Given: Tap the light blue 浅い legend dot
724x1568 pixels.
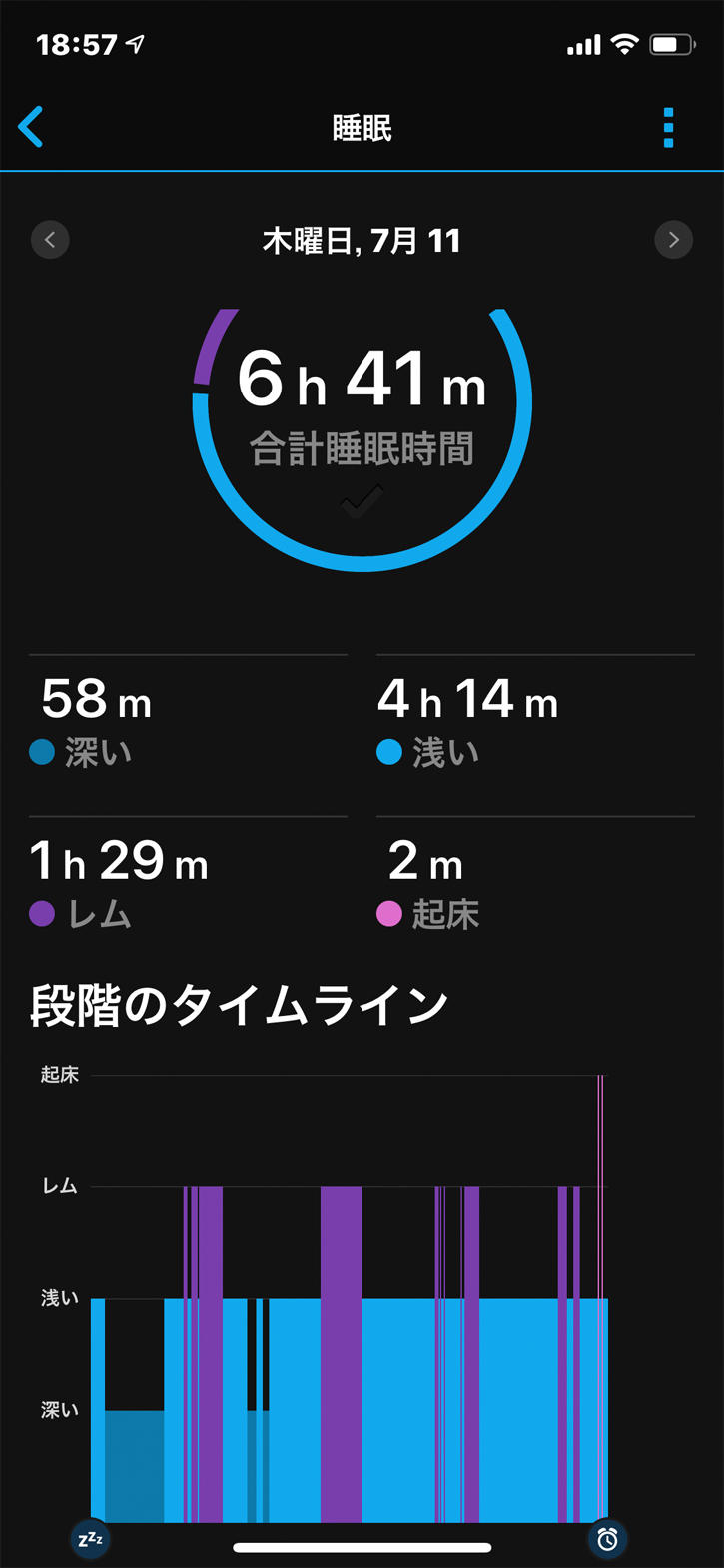Looking at the screenshot, I should (390, 752).
